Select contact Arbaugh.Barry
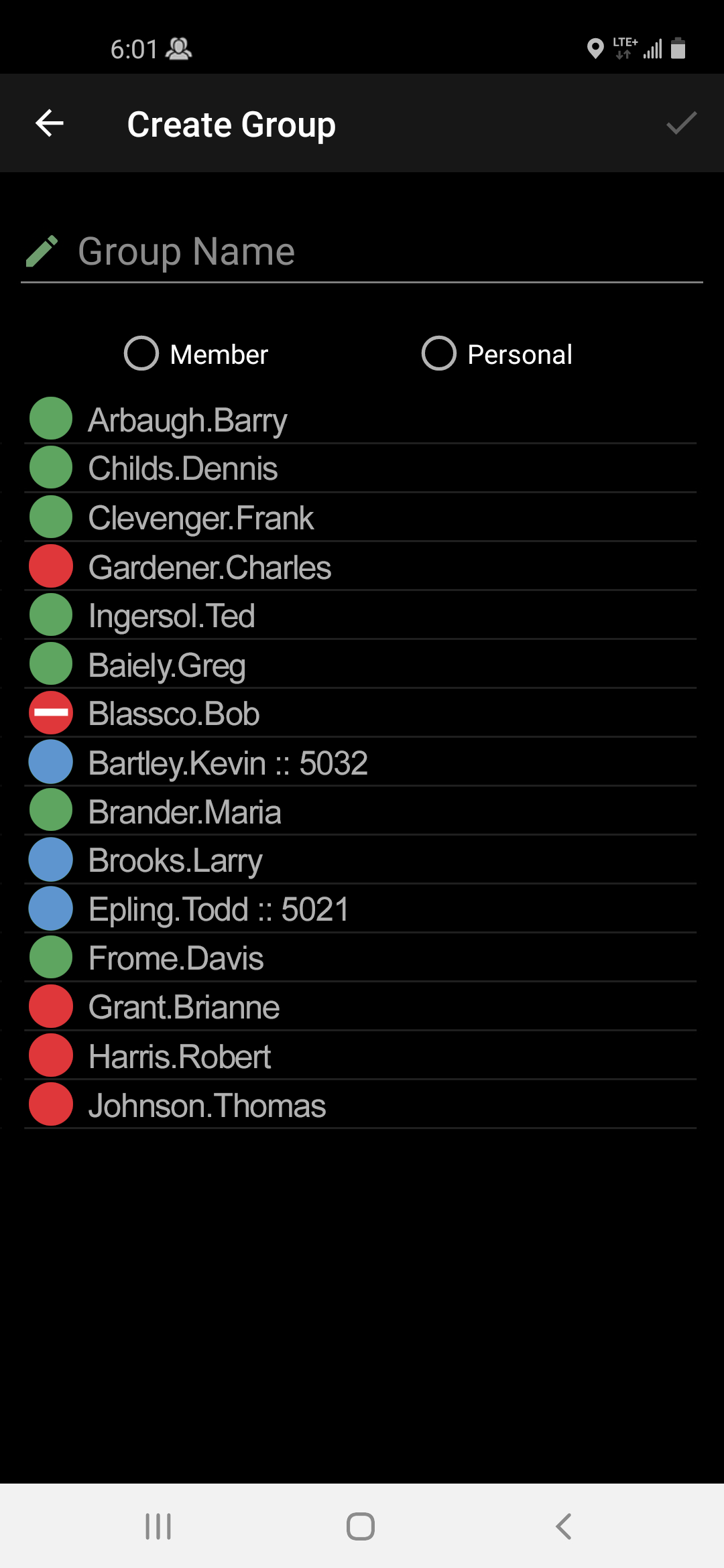Viewport: 724px width, 1568px height. [x=188, y=420]
